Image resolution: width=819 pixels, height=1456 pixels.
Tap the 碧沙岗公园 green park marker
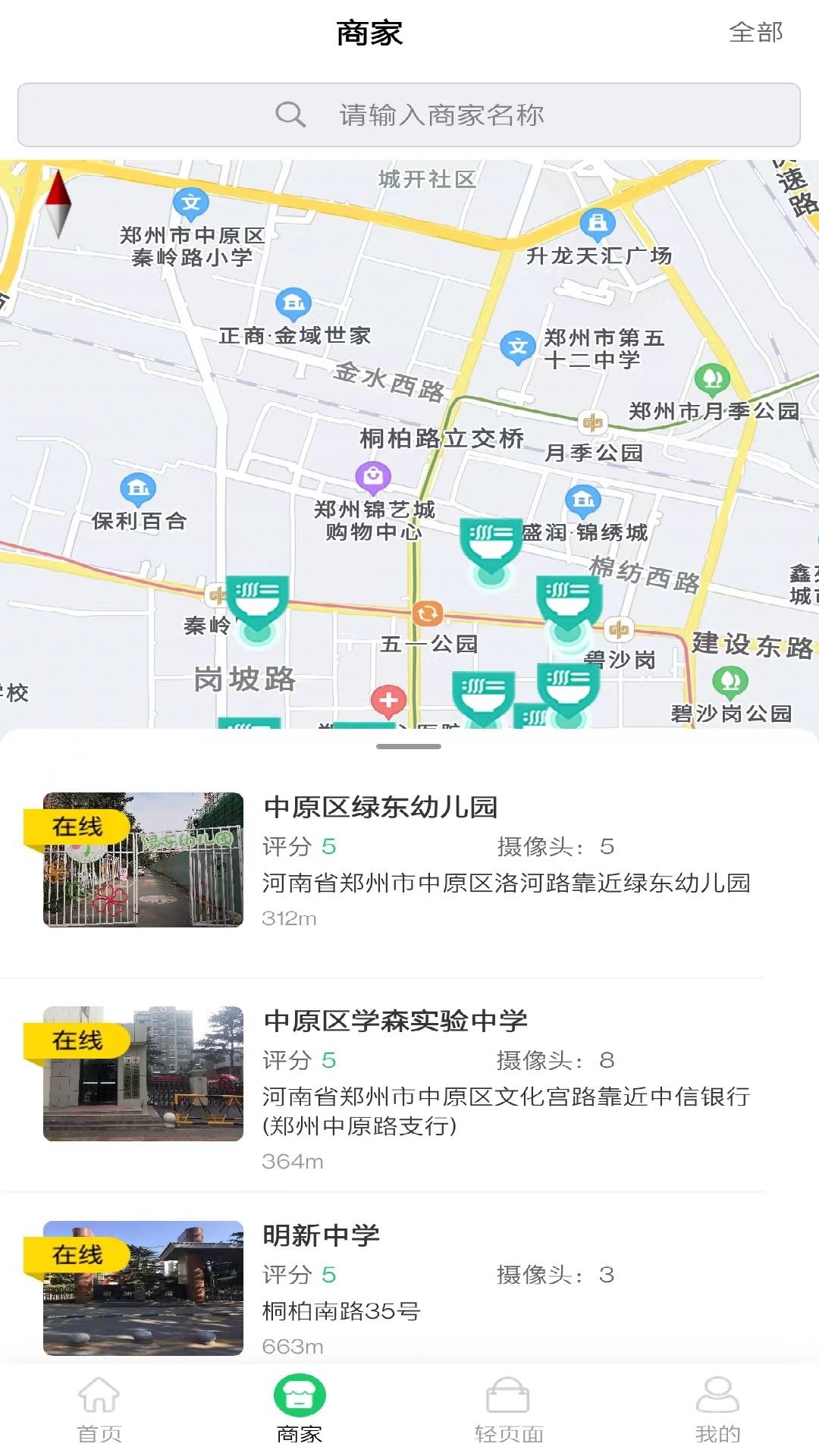[x=730, y=682]
